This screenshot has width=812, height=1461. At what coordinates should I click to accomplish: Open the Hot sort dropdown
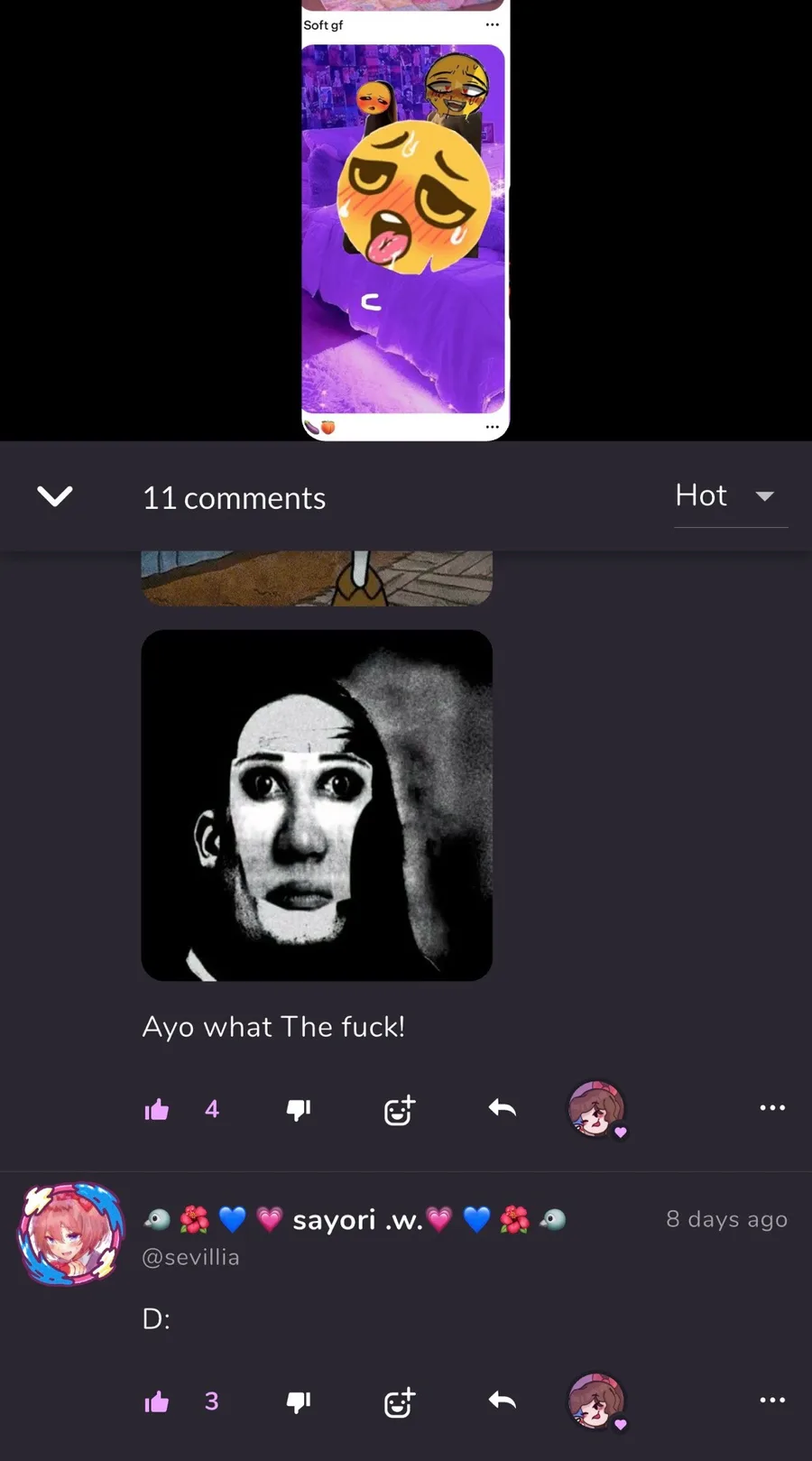(x=729, y=496)
